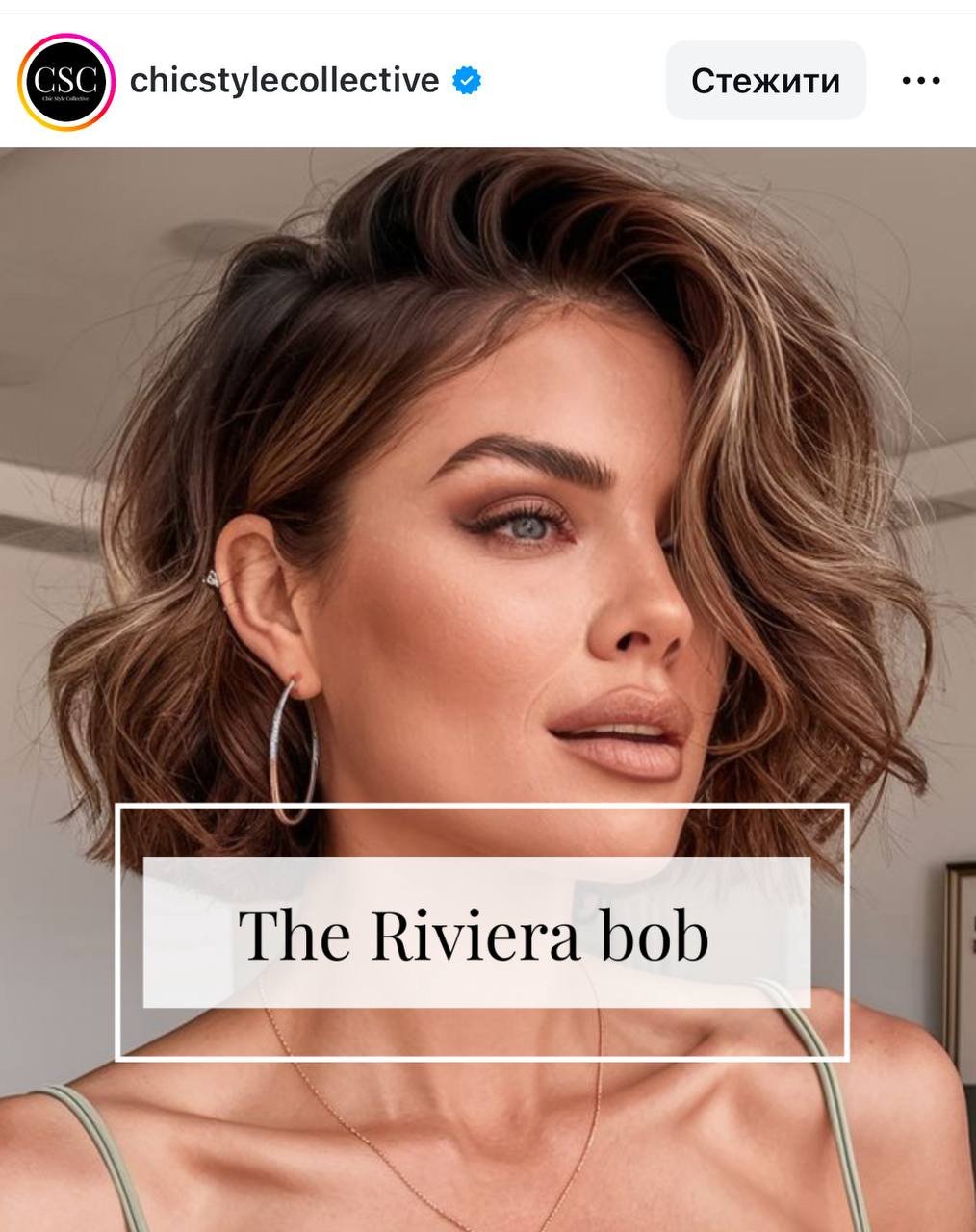Image resolution: width=976 pixels, height=1232 pixels.
Task: Open the chicstylecollective username link
Action: [x=284, y=81]
